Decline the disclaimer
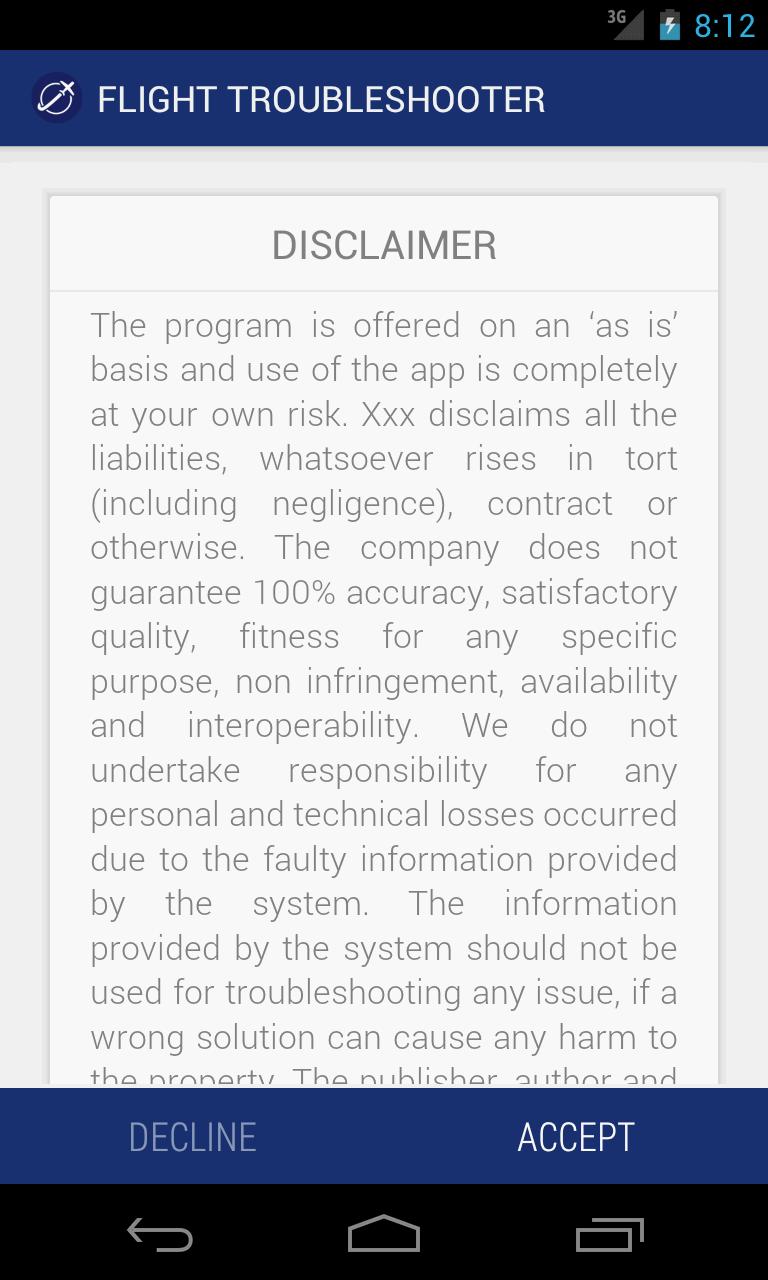 (192, 1137)
